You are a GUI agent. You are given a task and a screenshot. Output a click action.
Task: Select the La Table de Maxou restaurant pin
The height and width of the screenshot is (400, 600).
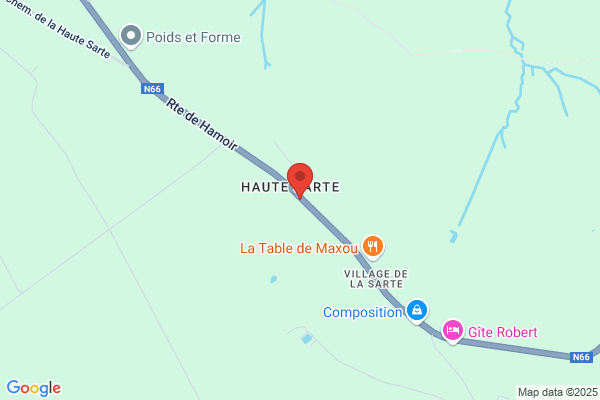tap(373, 247)
